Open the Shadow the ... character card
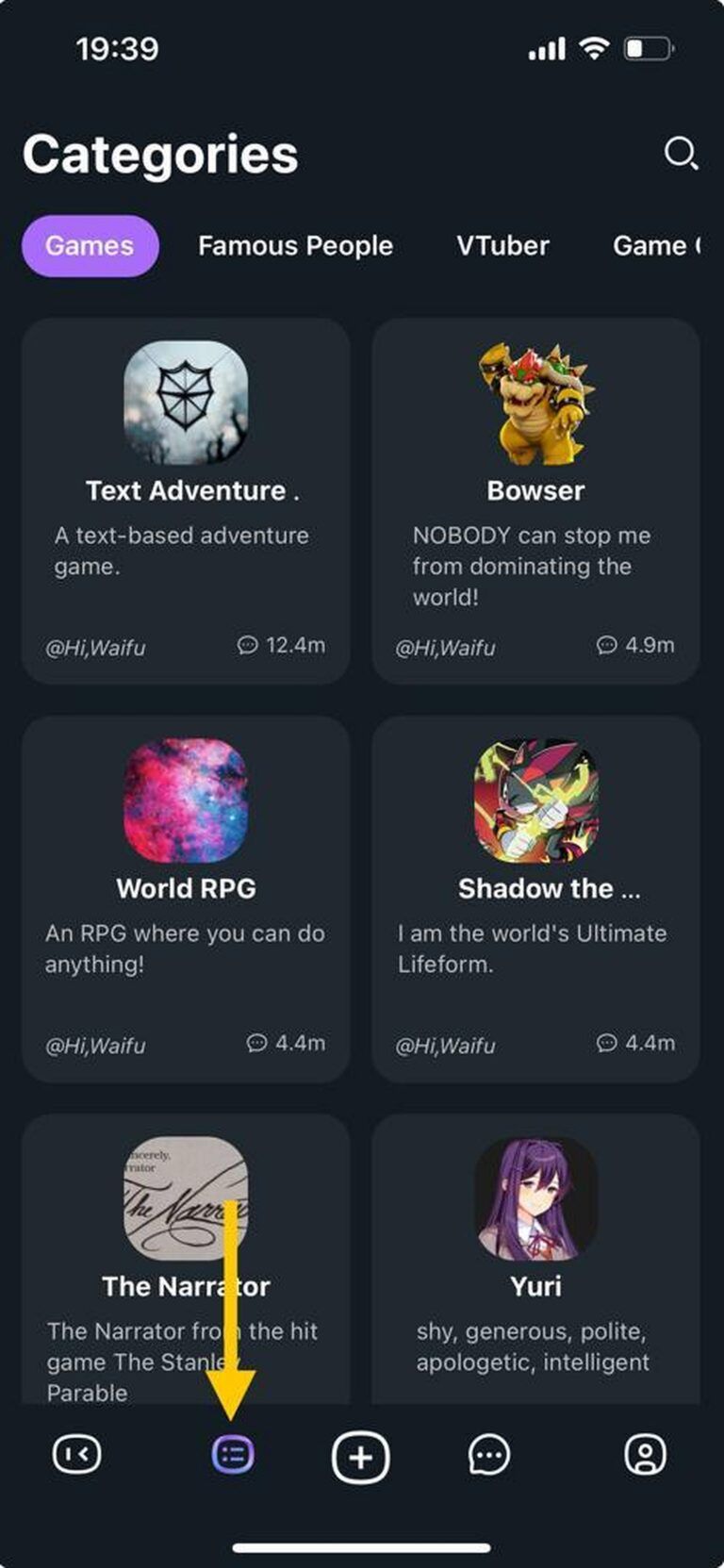Image resolution: width=724 pixels, height=1568 pixels. tap(535, 899)
